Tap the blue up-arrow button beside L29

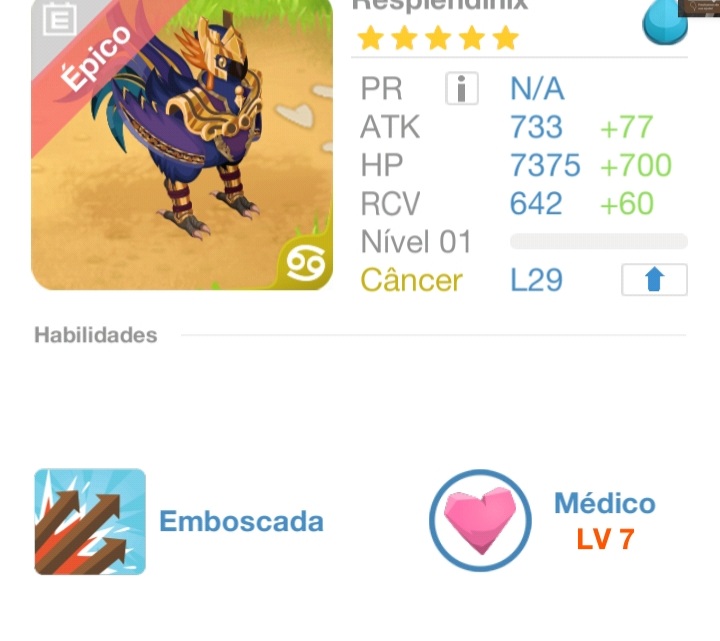coord(654,280)
